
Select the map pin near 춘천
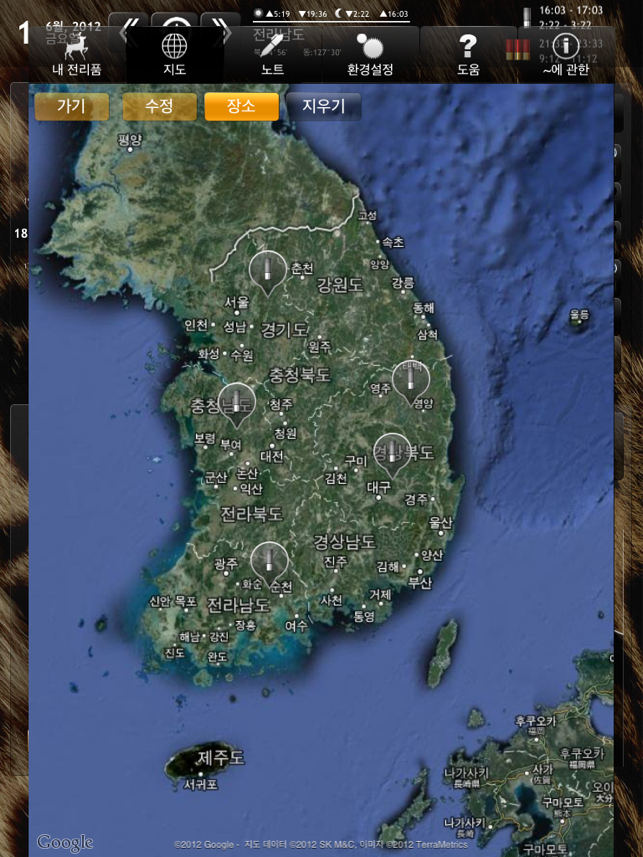[267, 270]
